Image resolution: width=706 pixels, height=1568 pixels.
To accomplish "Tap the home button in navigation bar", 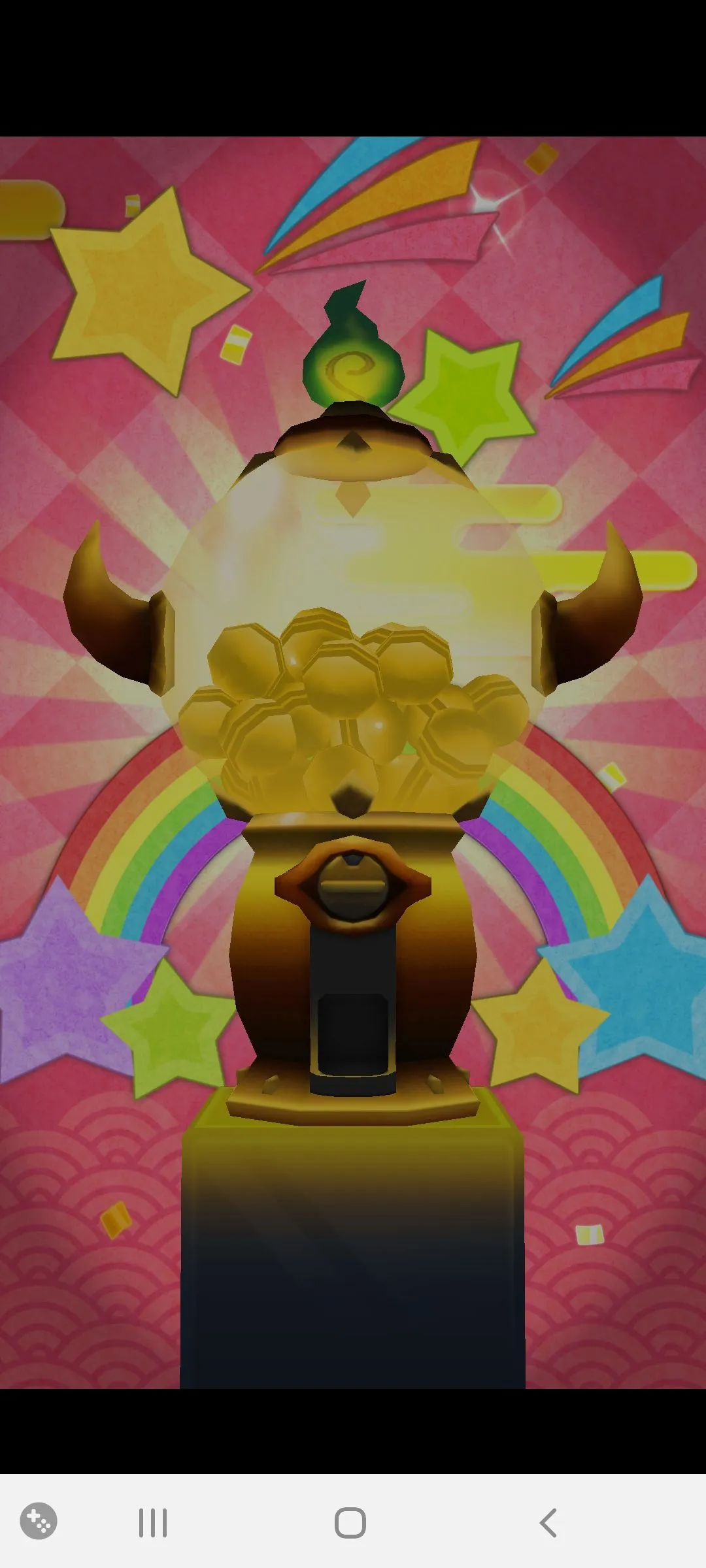I will (350, 1523).
